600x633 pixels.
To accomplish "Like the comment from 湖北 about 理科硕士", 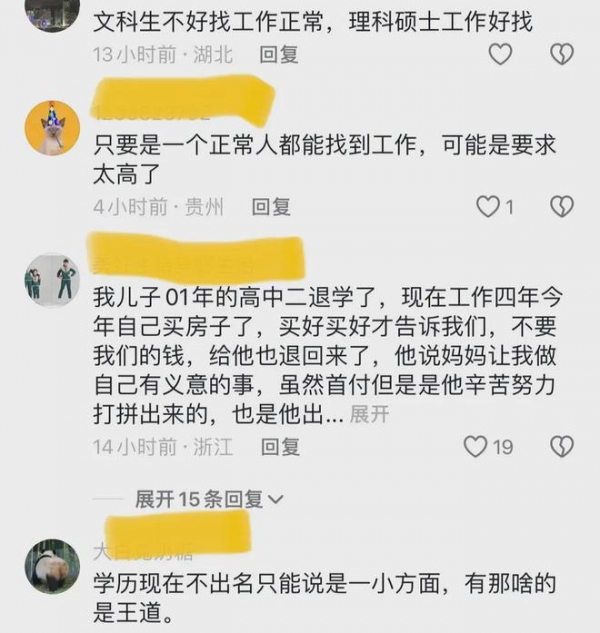I will click(500, 54).
